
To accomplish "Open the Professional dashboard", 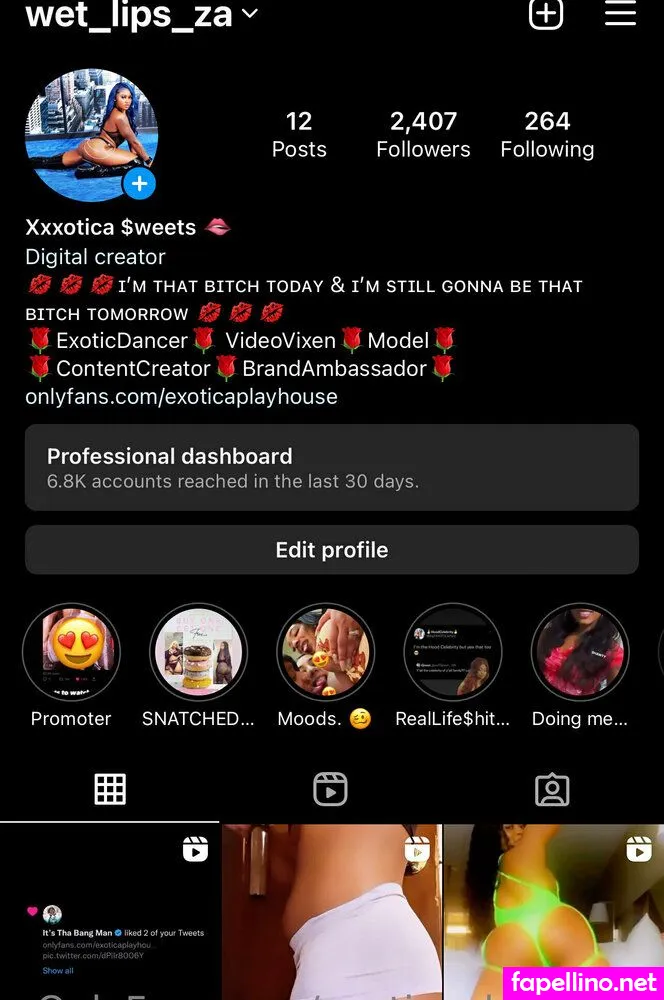I will [x=332, y=467].
